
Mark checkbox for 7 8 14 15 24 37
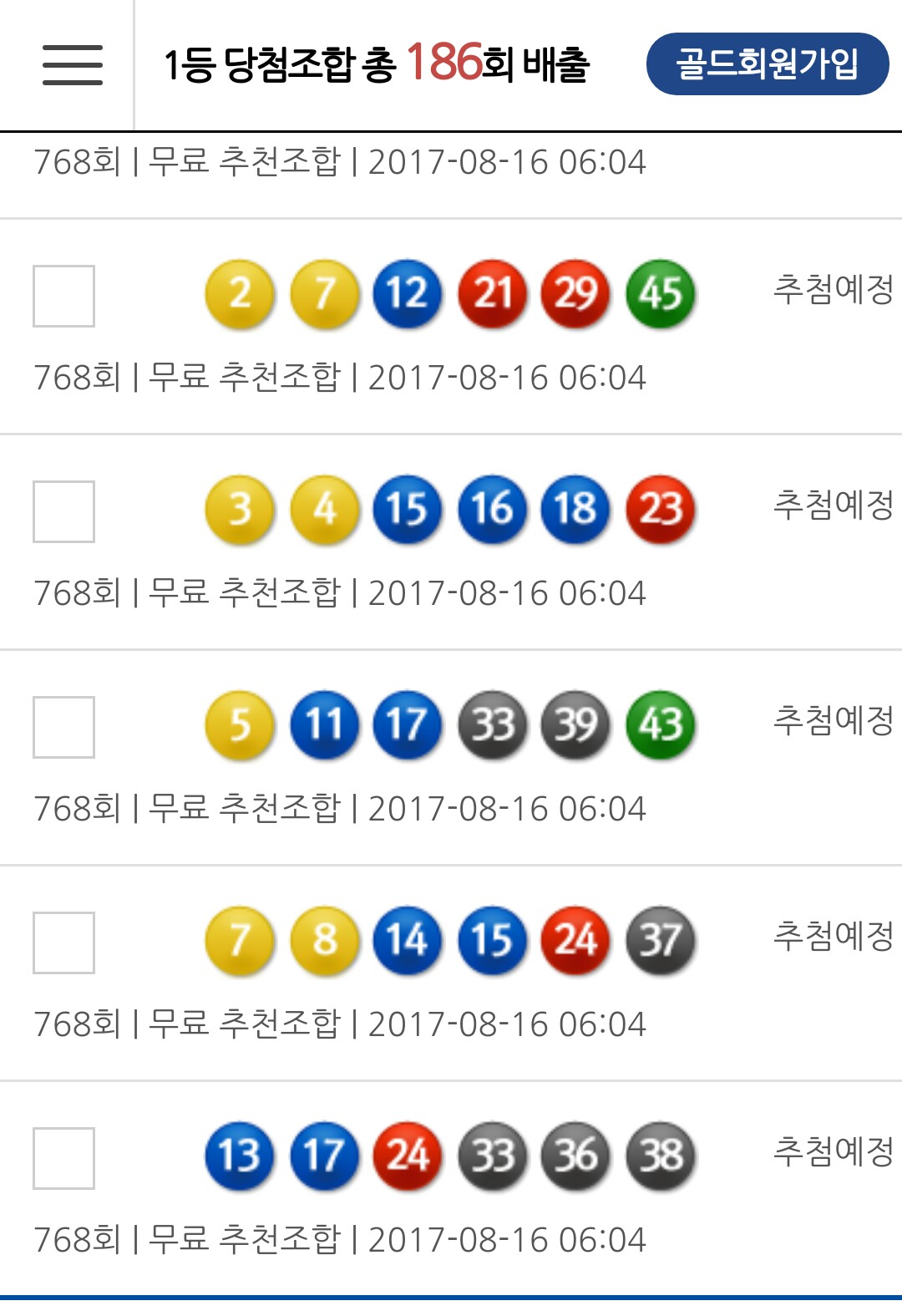point(63,943)
